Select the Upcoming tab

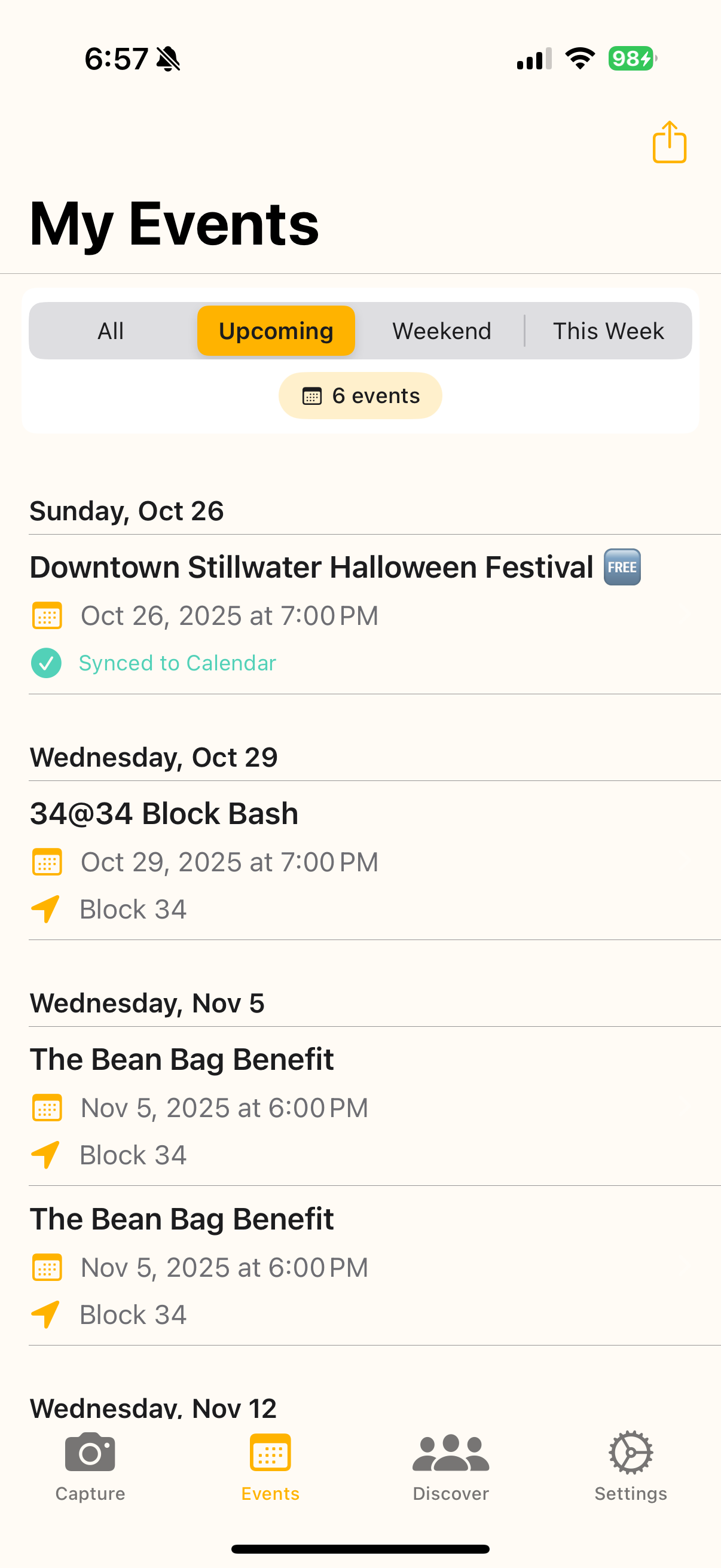[x=276, y=331]
